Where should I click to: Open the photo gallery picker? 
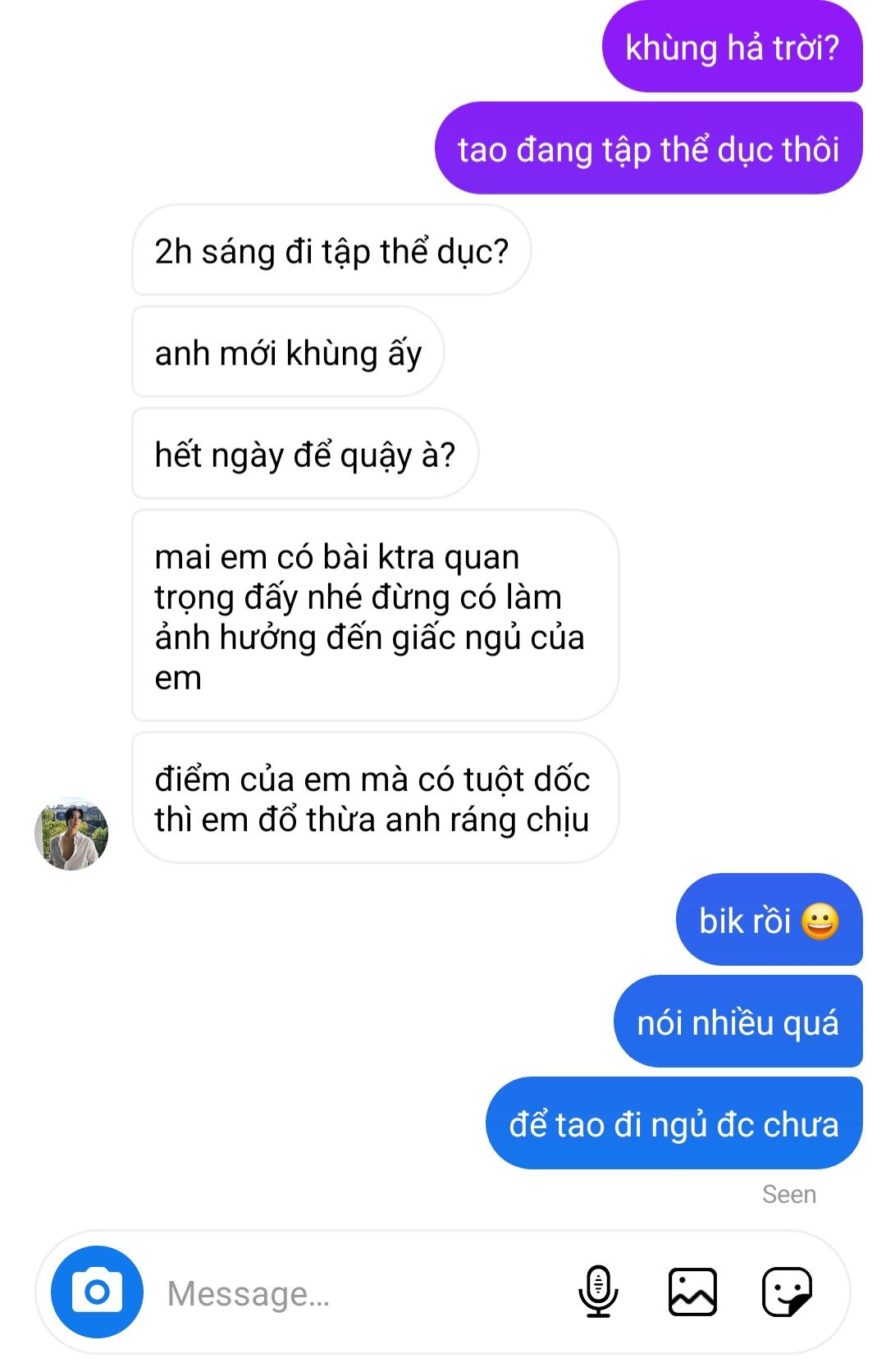pos(692,1292)
